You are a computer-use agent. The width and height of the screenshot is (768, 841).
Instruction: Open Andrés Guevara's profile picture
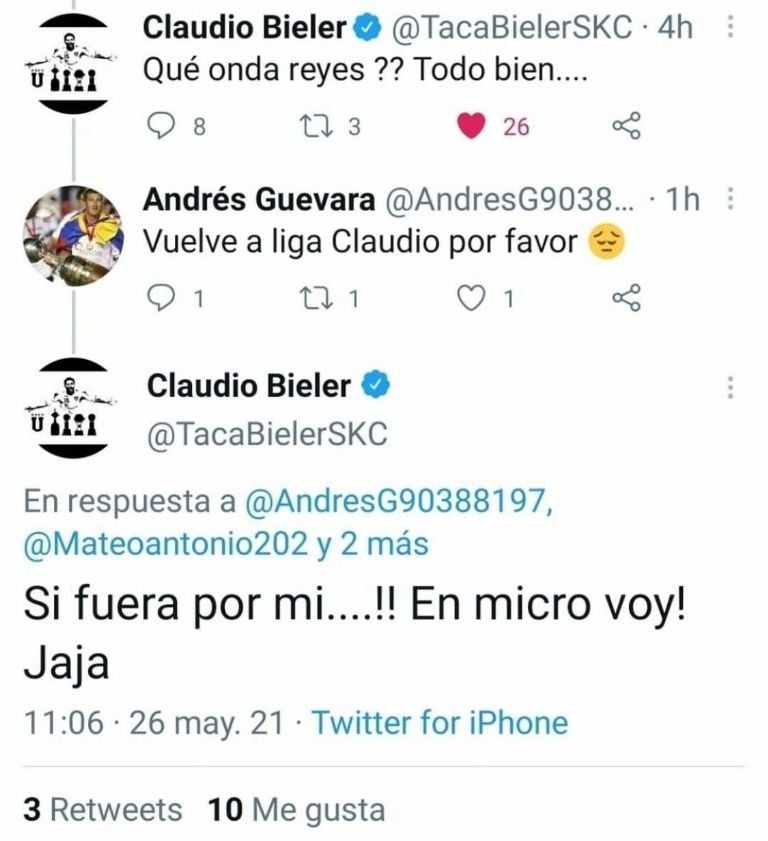[x=73, y=236]
